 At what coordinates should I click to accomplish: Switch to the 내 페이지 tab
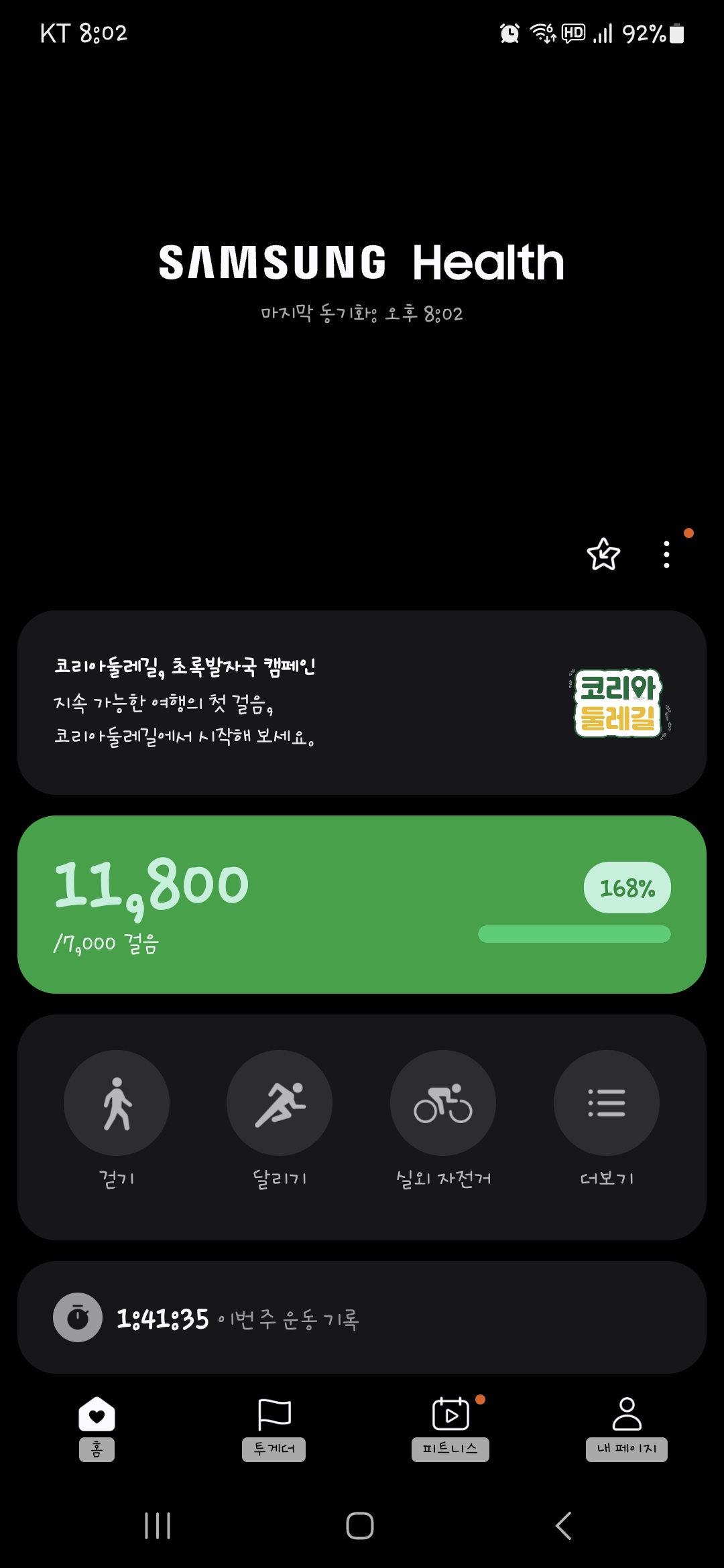coord(627,1427)
